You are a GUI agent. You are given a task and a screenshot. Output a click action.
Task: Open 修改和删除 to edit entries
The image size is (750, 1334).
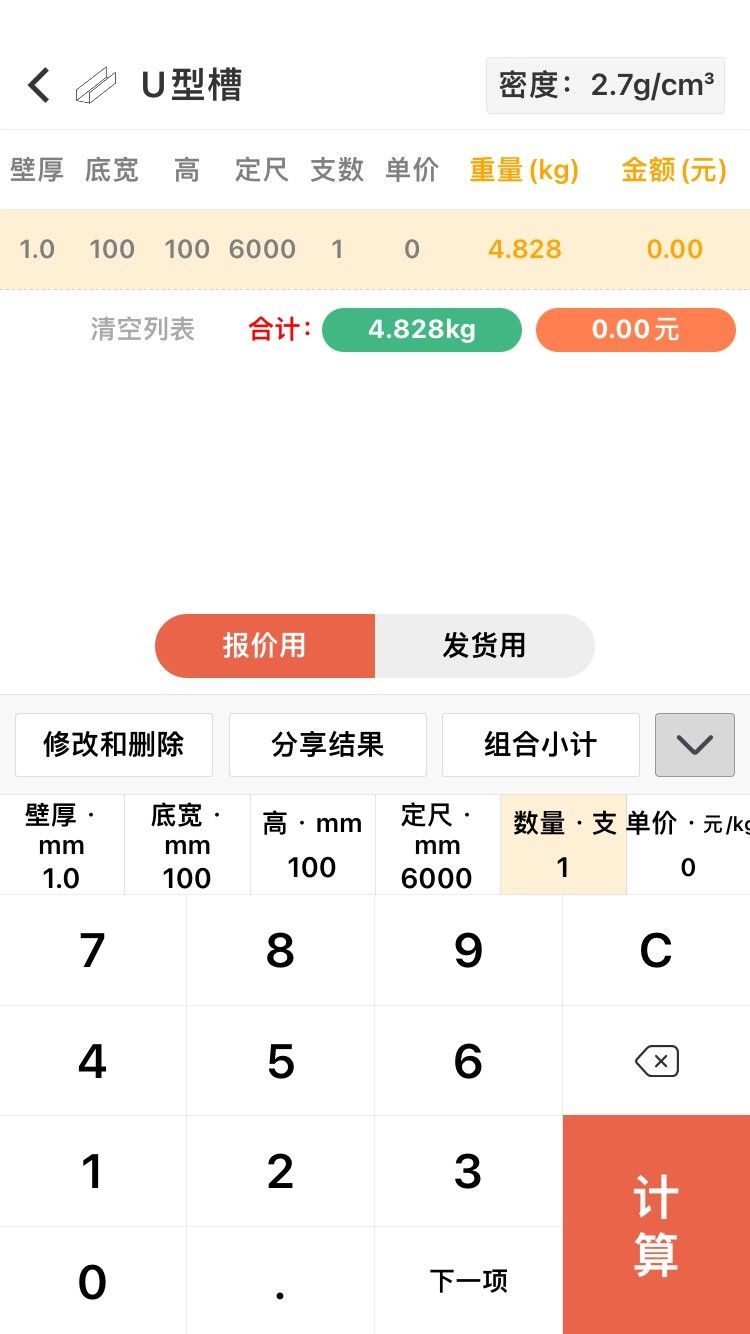coord(114,744)
